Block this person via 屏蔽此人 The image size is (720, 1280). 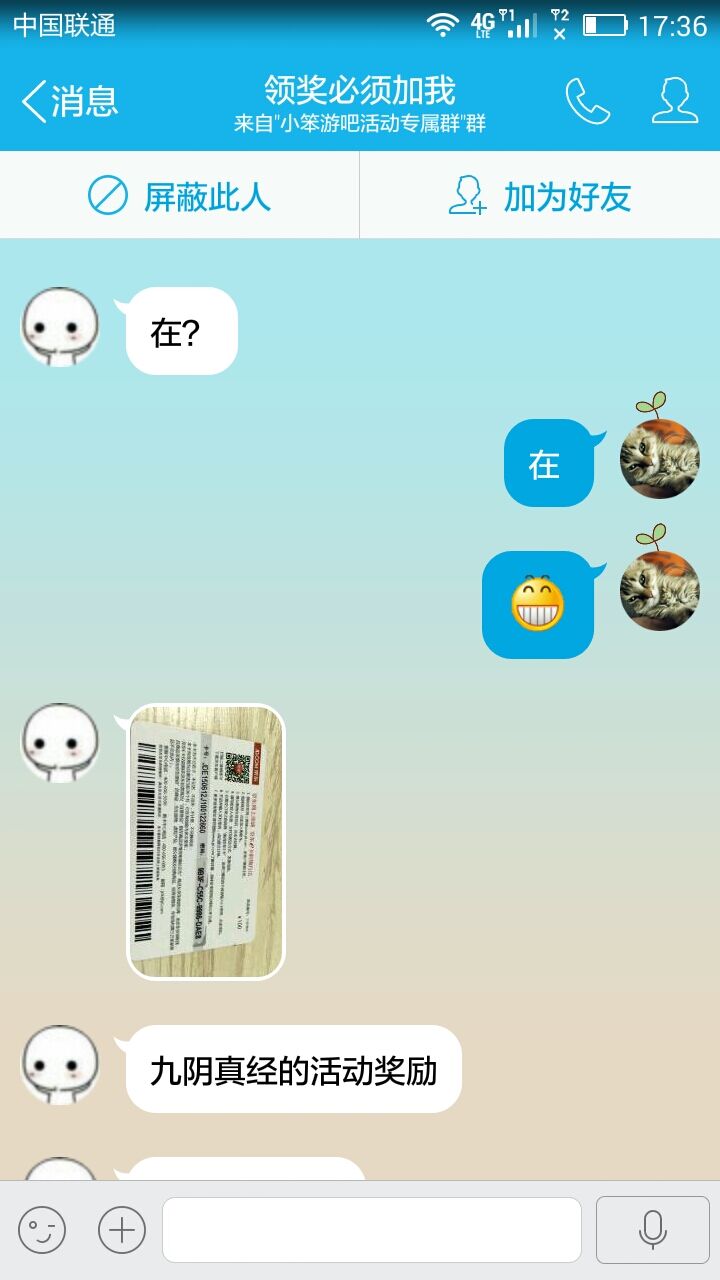pyautogui.click(x=180, y=196)
